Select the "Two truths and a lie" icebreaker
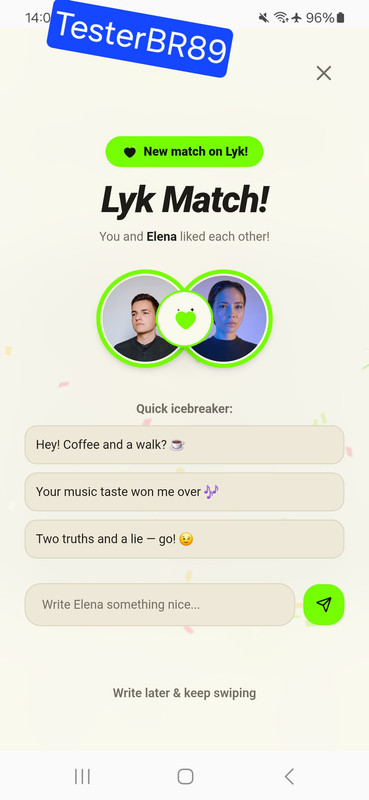The width and height of the screenshot is (369, 800). pos(184,539)
